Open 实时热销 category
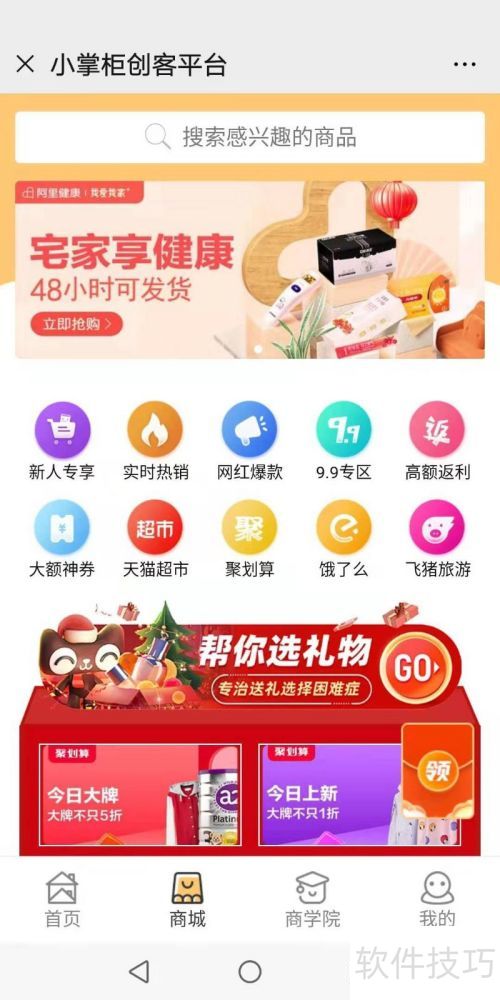The height and width of the screenshot is (1000, 500). [156, 441]
